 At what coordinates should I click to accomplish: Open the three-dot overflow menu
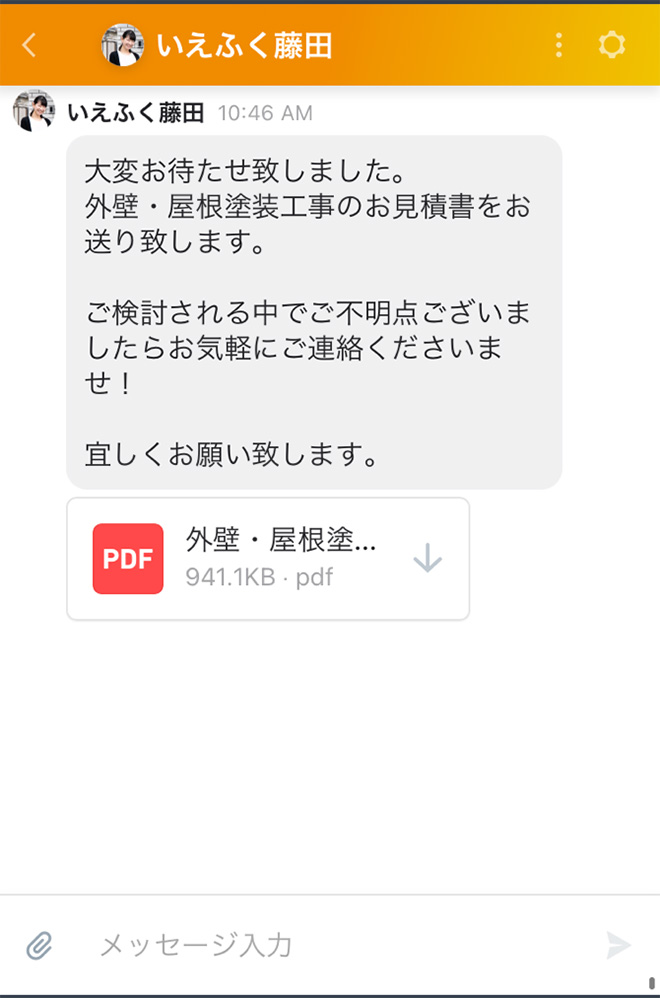point(558,45)
